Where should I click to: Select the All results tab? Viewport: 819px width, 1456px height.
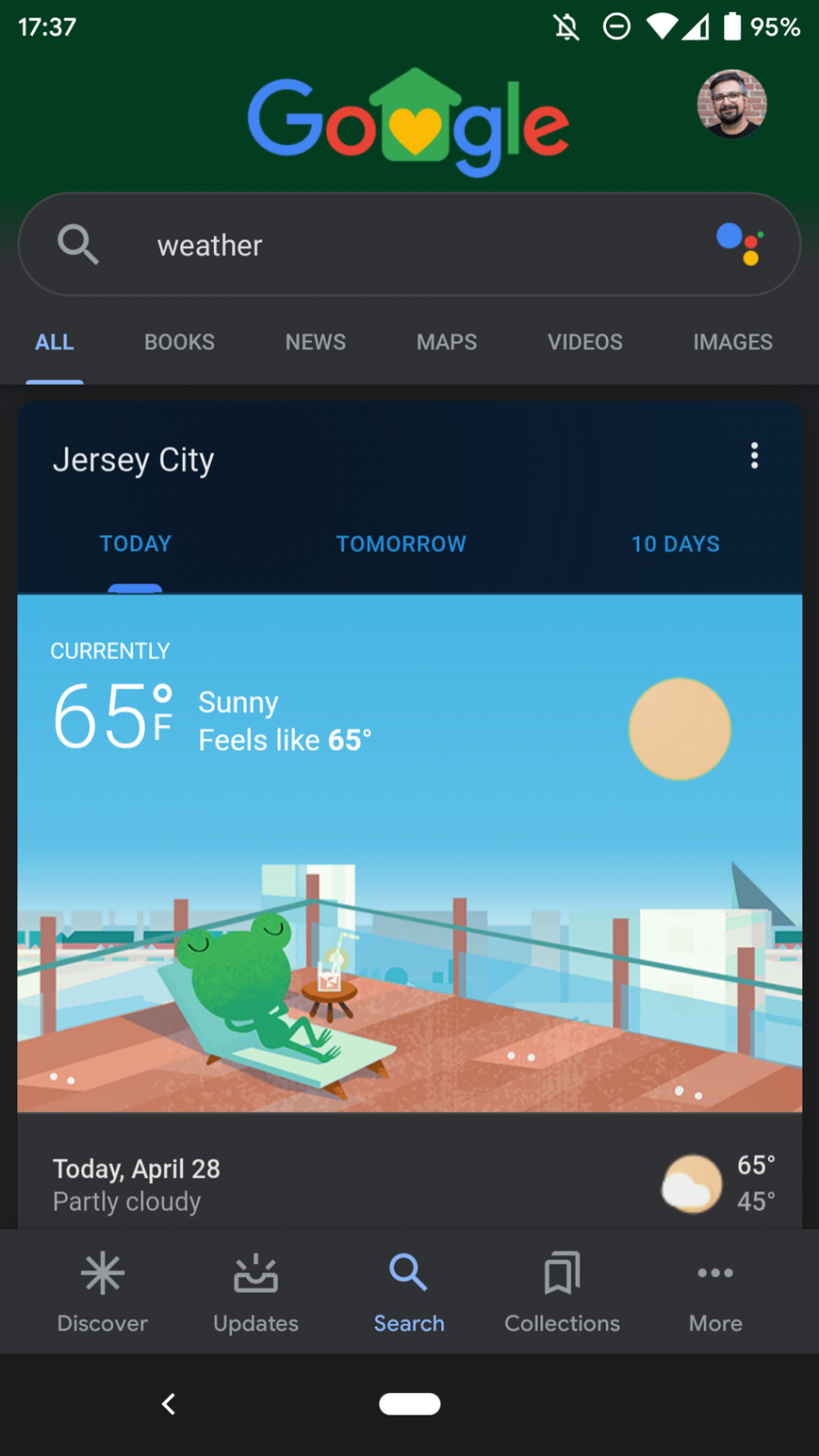coord(55,342)
